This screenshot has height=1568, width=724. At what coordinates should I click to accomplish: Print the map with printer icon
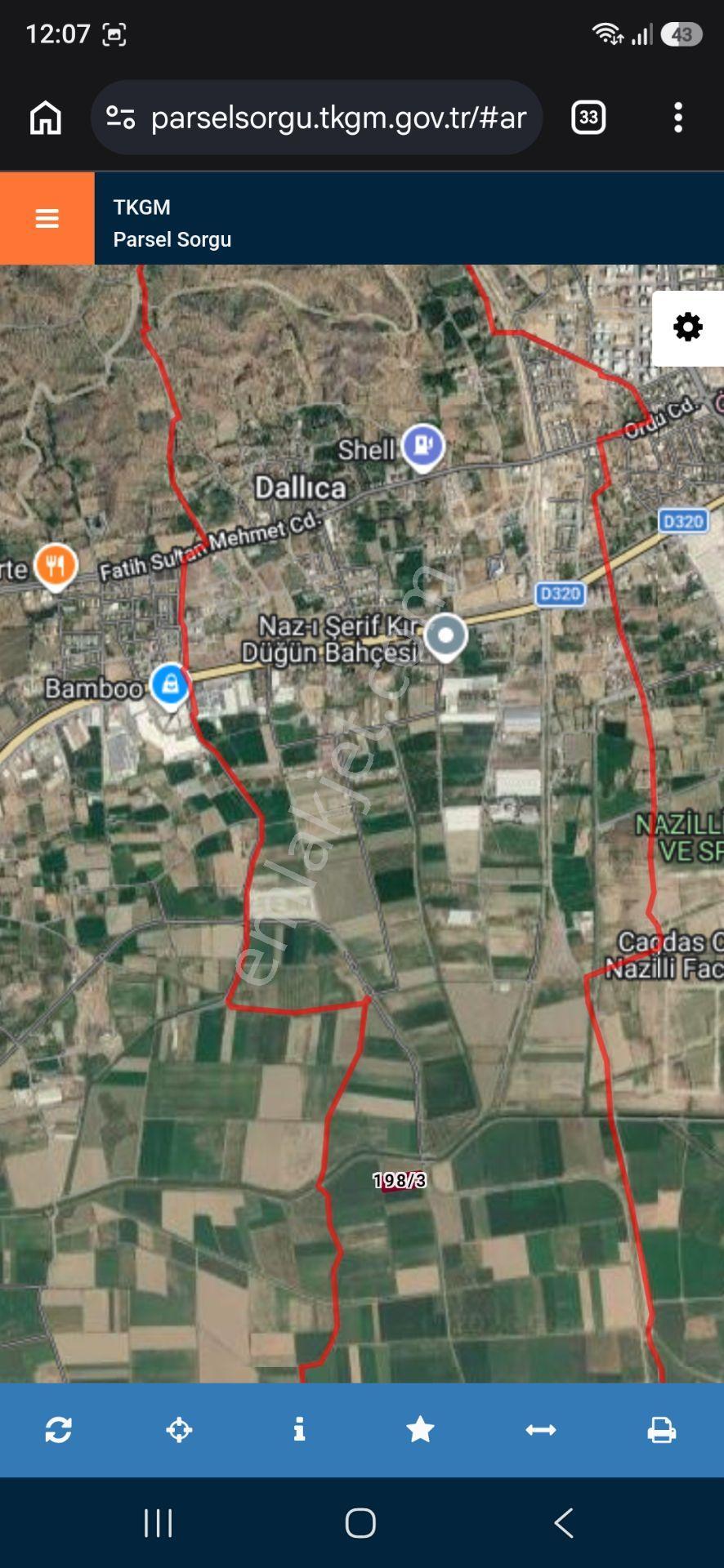coord(662,1430)
